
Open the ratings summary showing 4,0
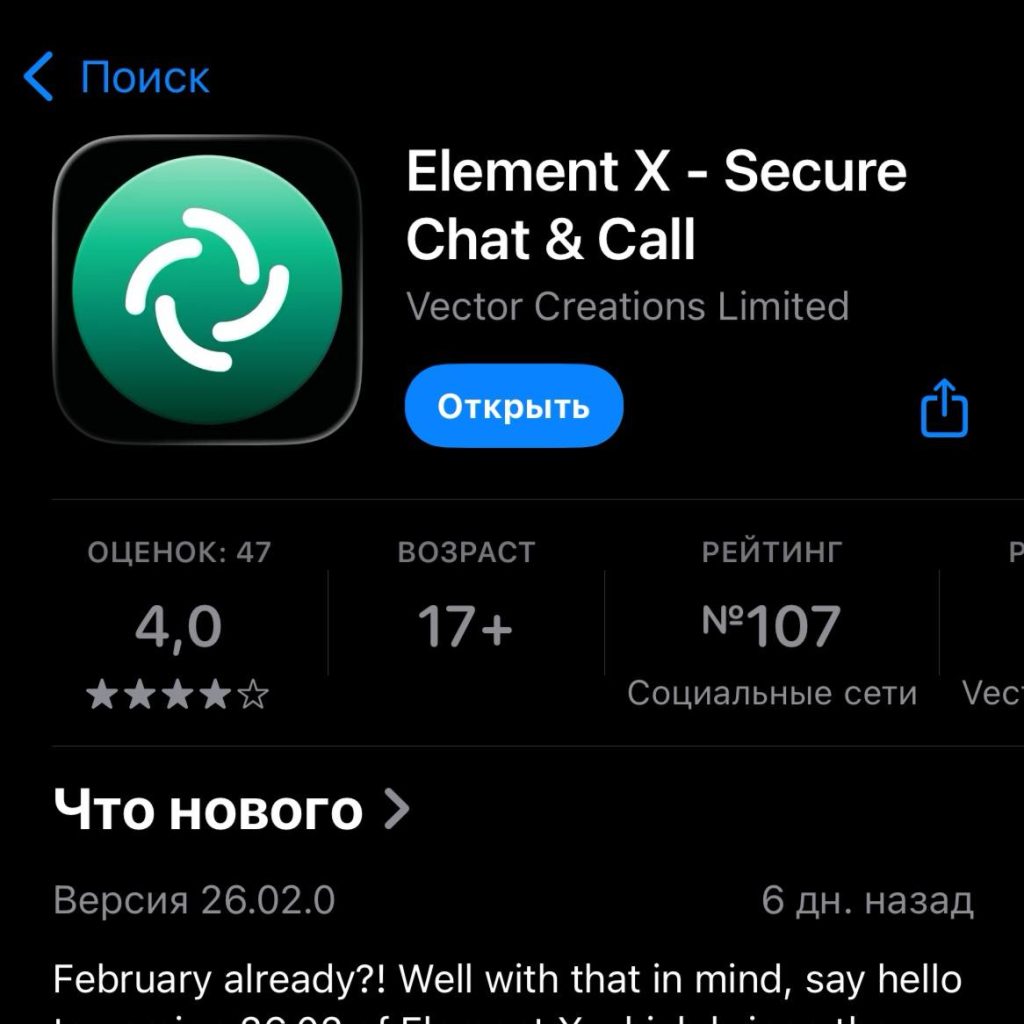tap(179, 627)
